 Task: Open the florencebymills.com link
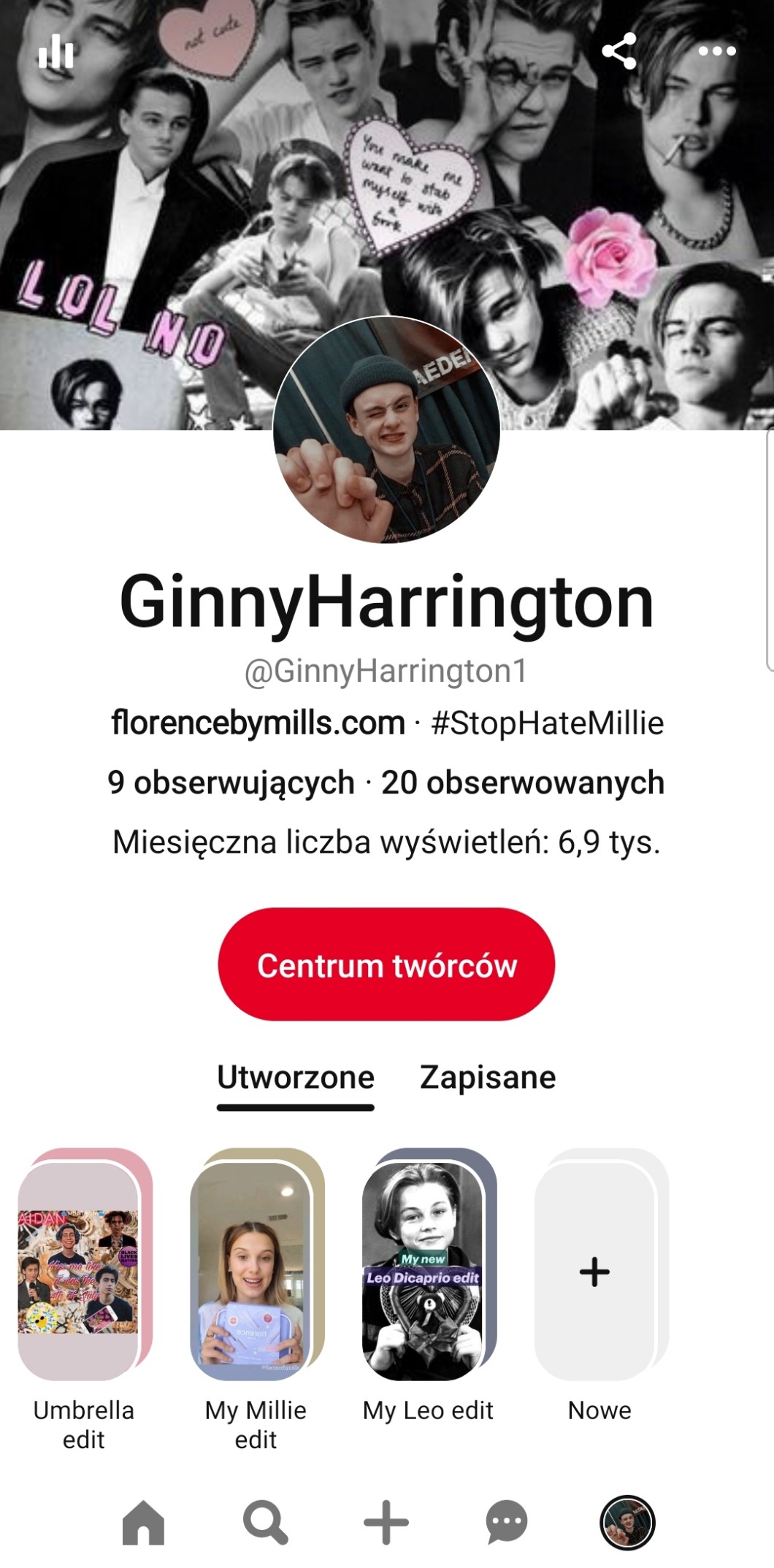click(258, 723)
